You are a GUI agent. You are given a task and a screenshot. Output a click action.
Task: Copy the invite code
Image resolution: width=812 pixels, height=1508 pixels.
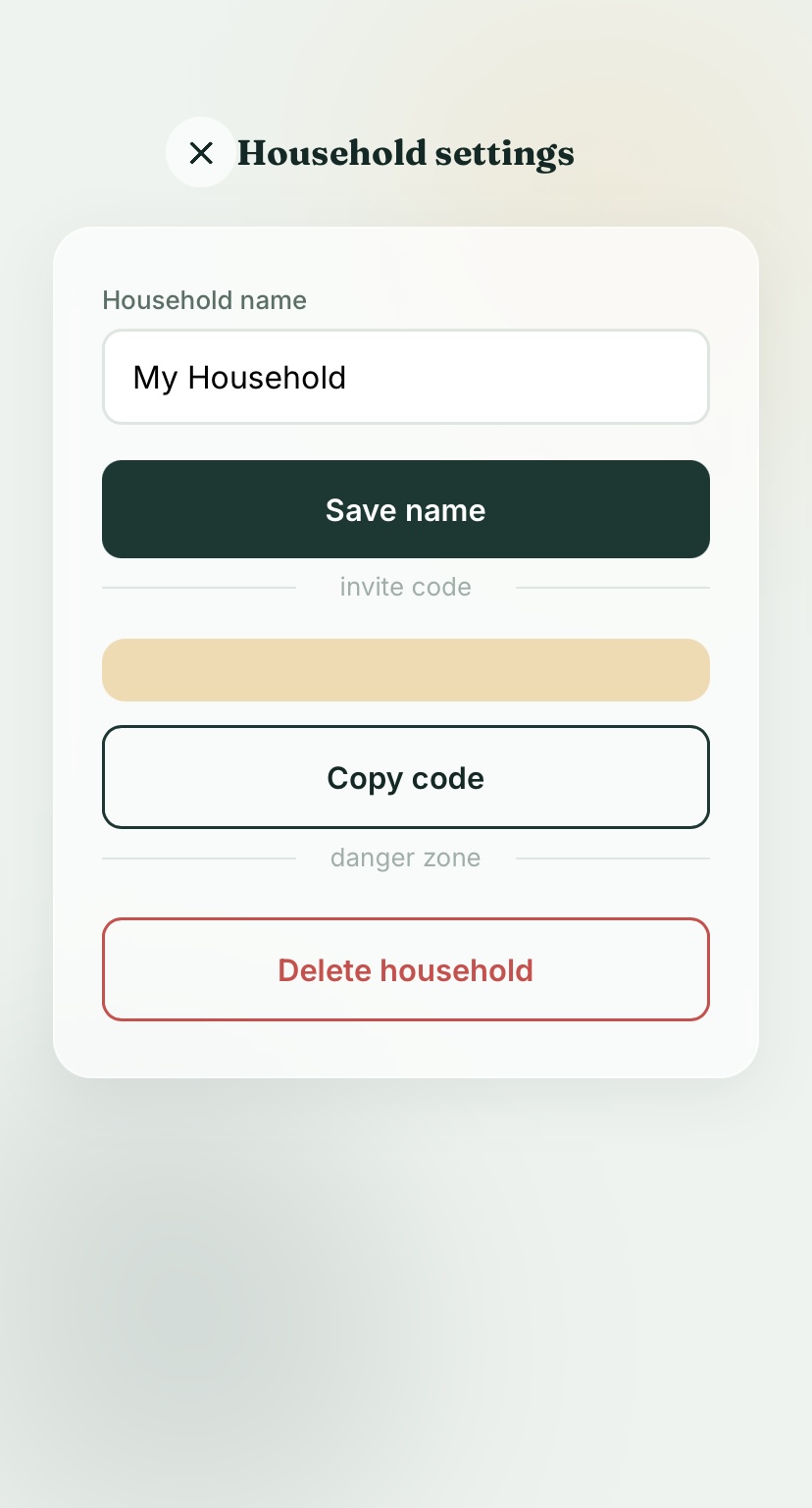tap(406, 777)
